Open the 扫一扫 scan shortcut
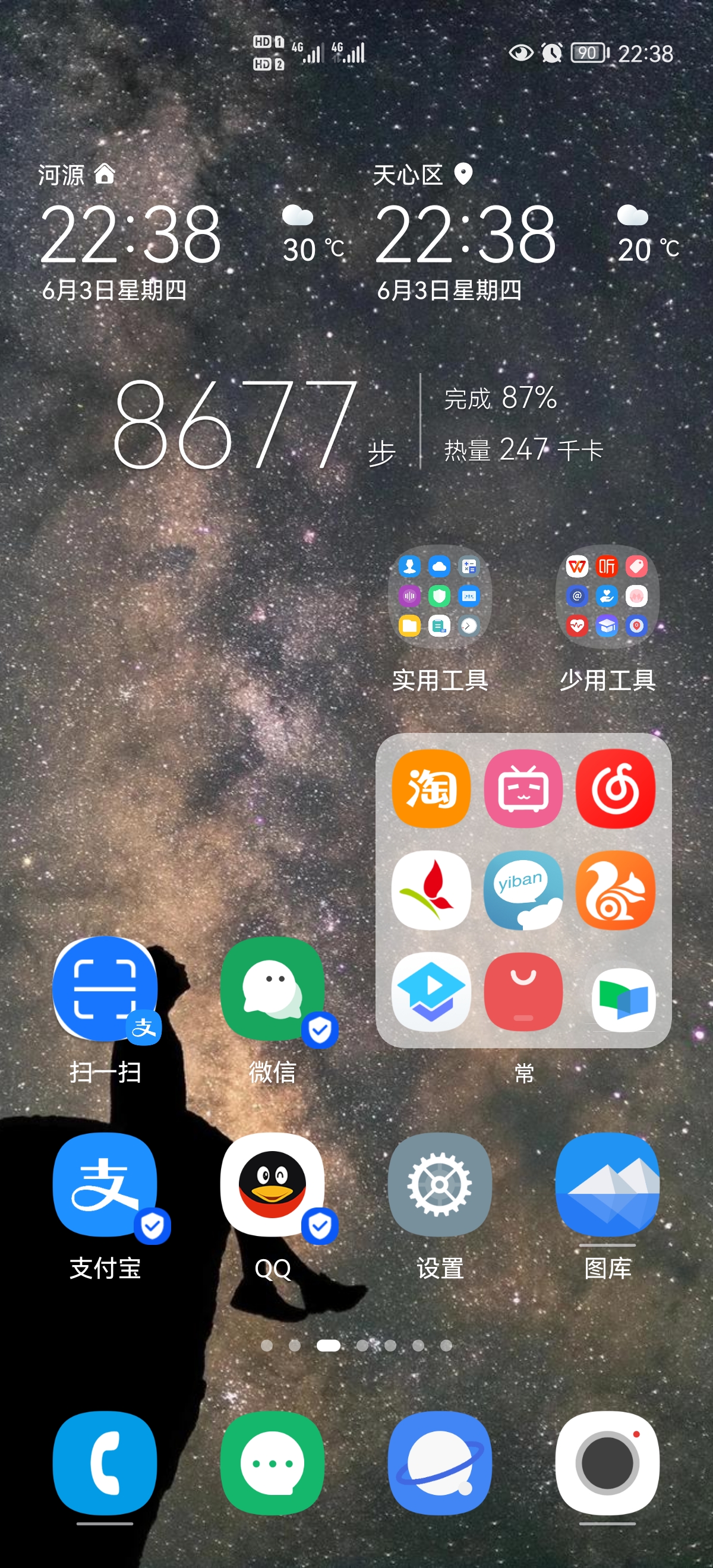 coord(105,988)
